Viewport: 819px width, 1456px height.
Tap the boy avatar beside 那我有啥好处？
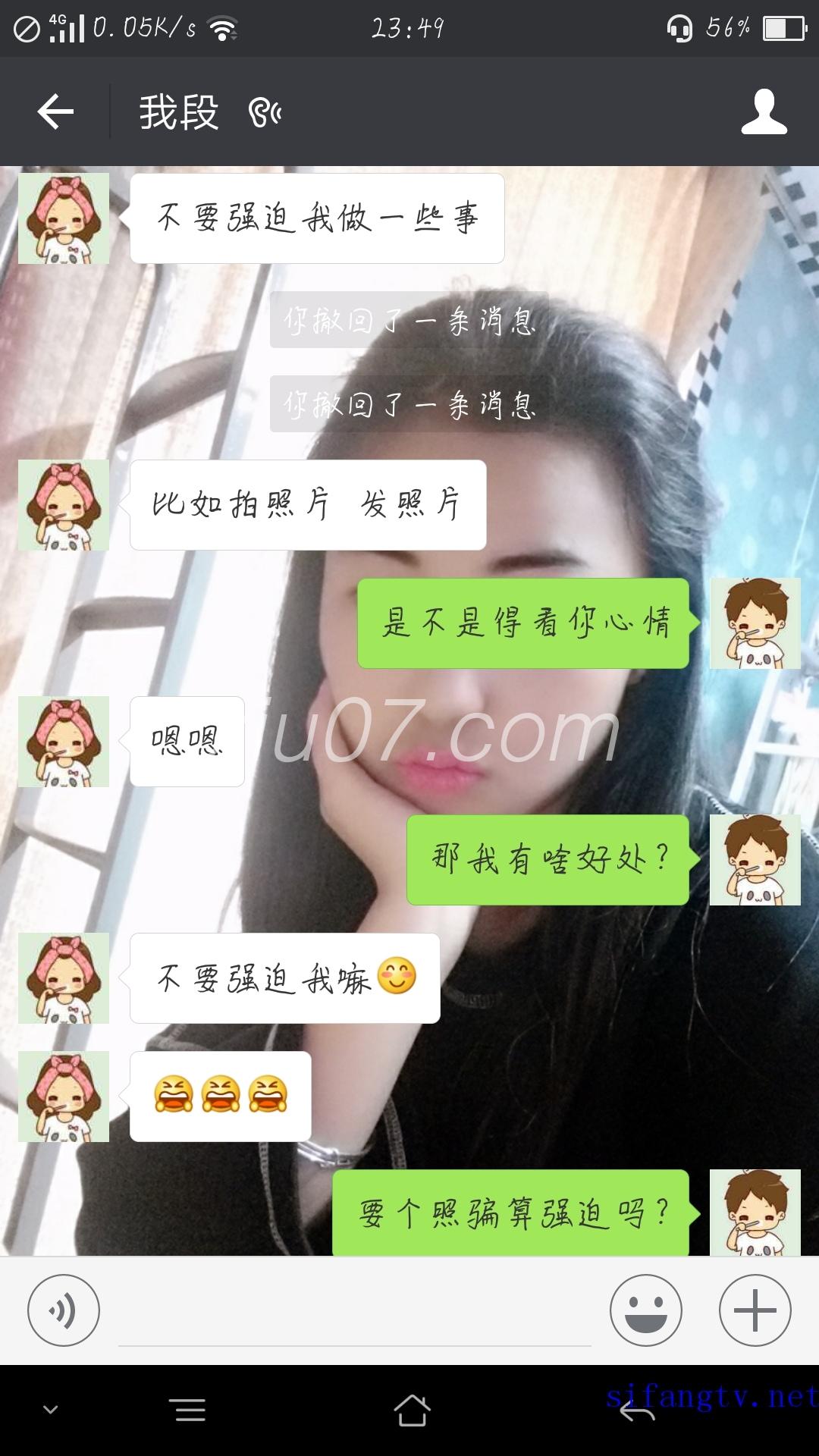[755, 860]
